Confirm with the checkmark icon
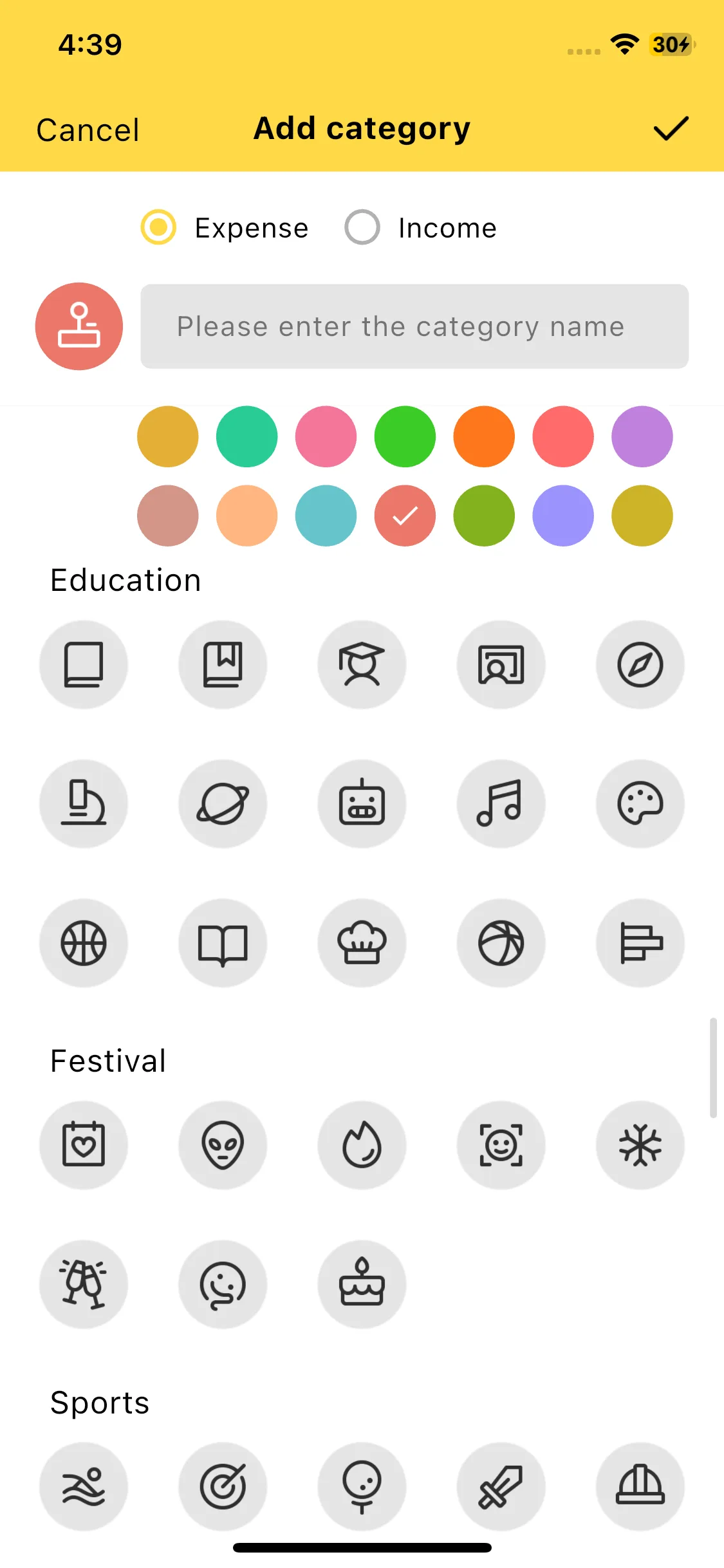The width and height of the screenshot is (724, 1568). 671,129
